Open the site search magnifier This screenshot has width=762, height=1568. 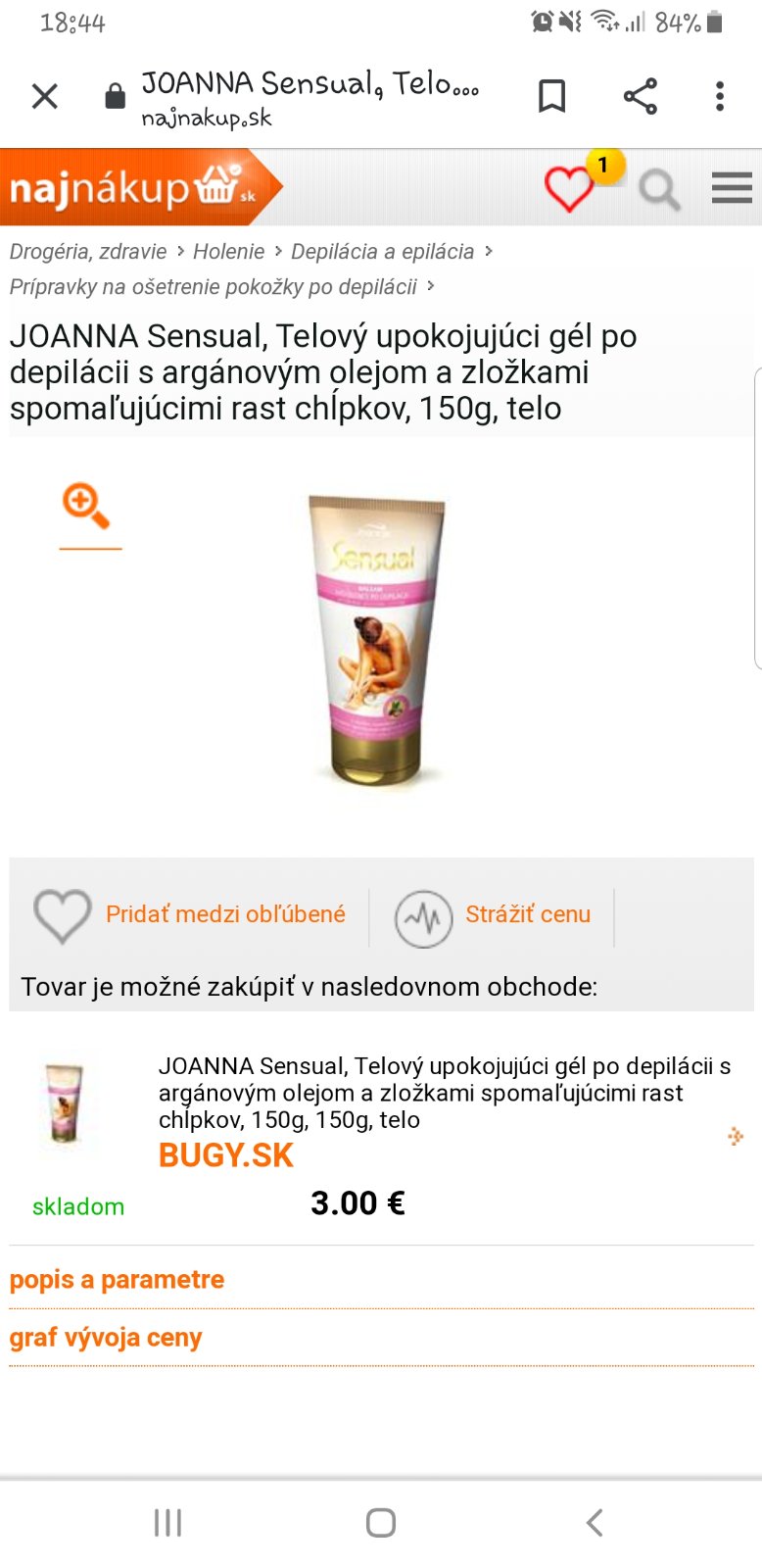659,188
